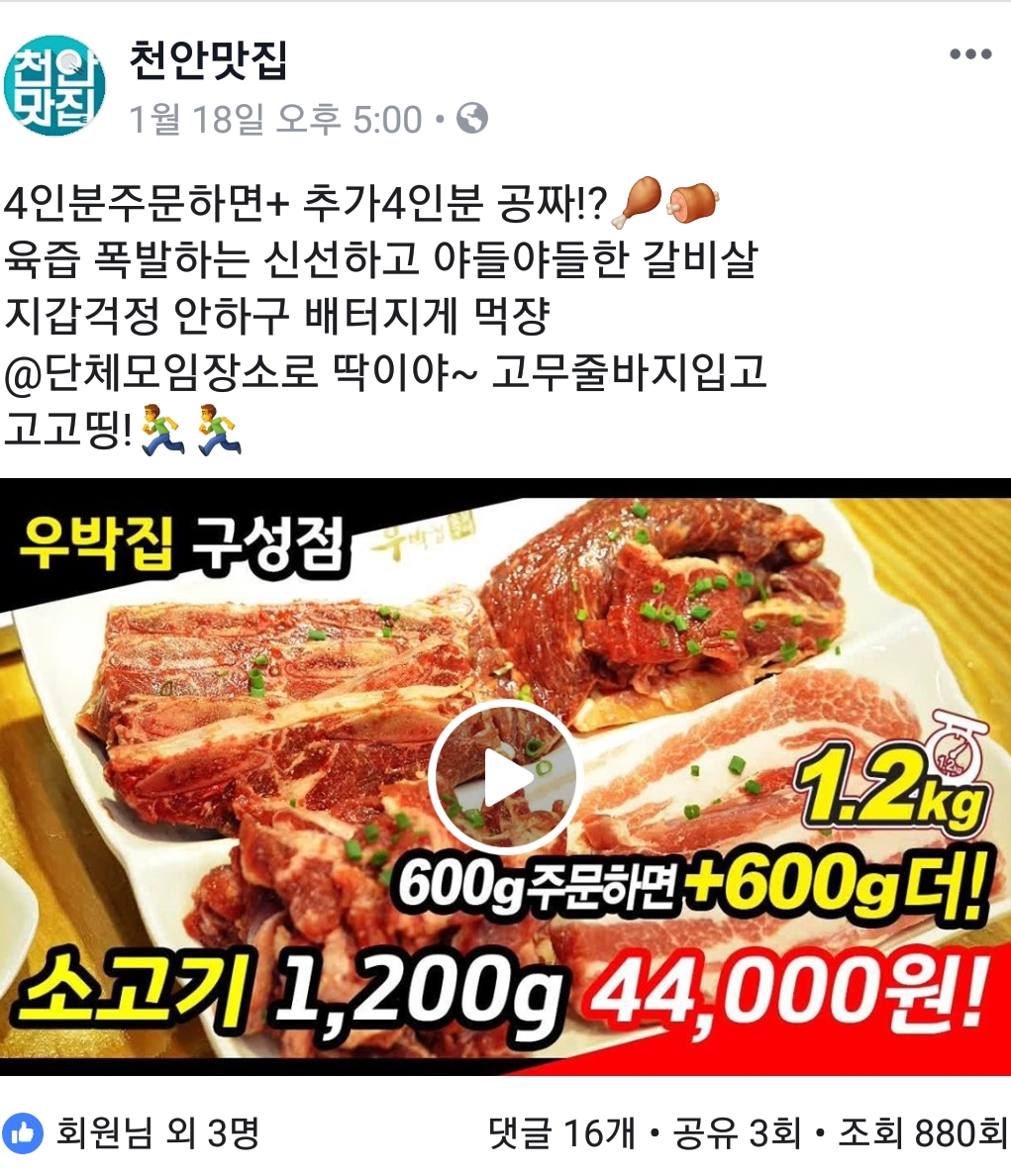
Task: Tap the 천안맛집 page name
Action: 209,61
